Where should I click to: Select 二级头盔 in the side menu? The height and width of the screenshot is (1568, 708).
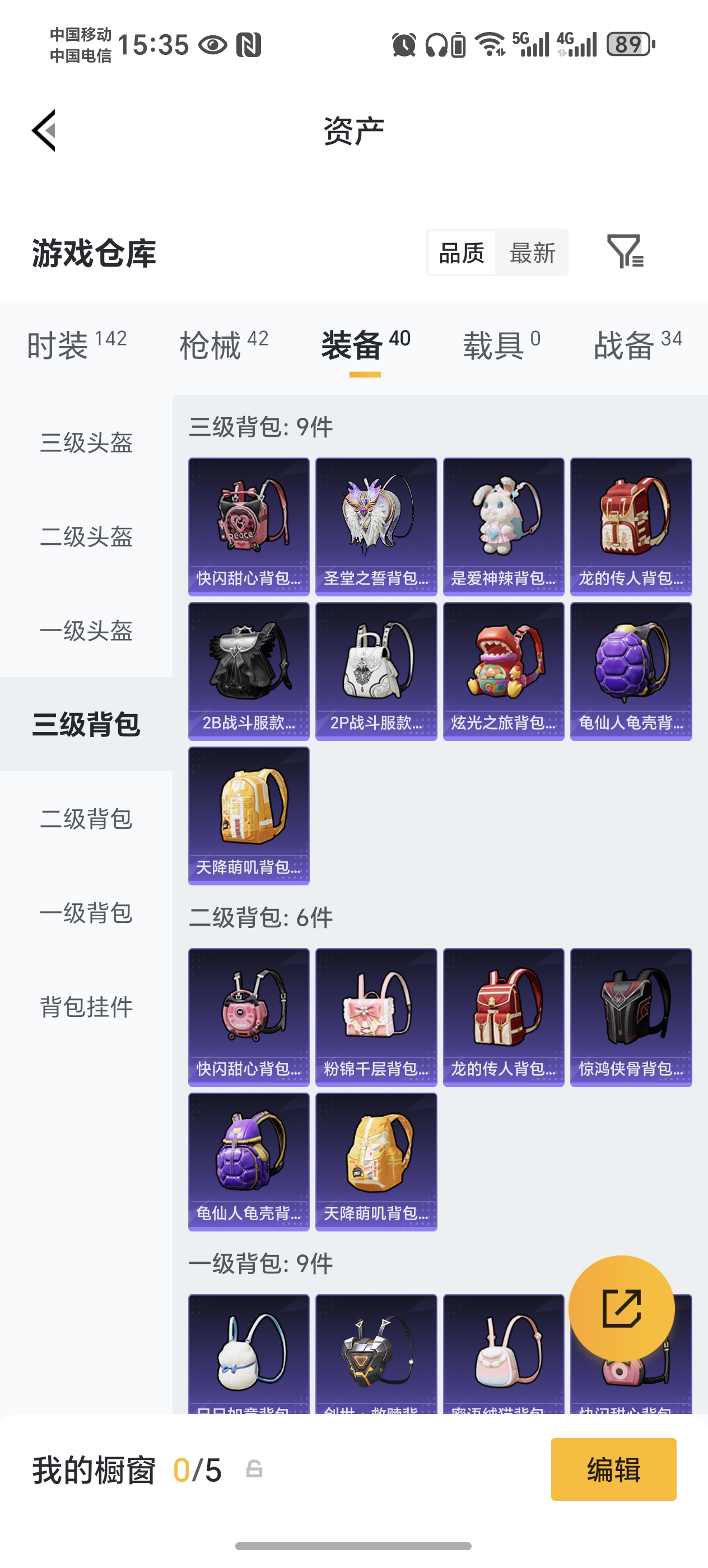click(x=86, y=536)
